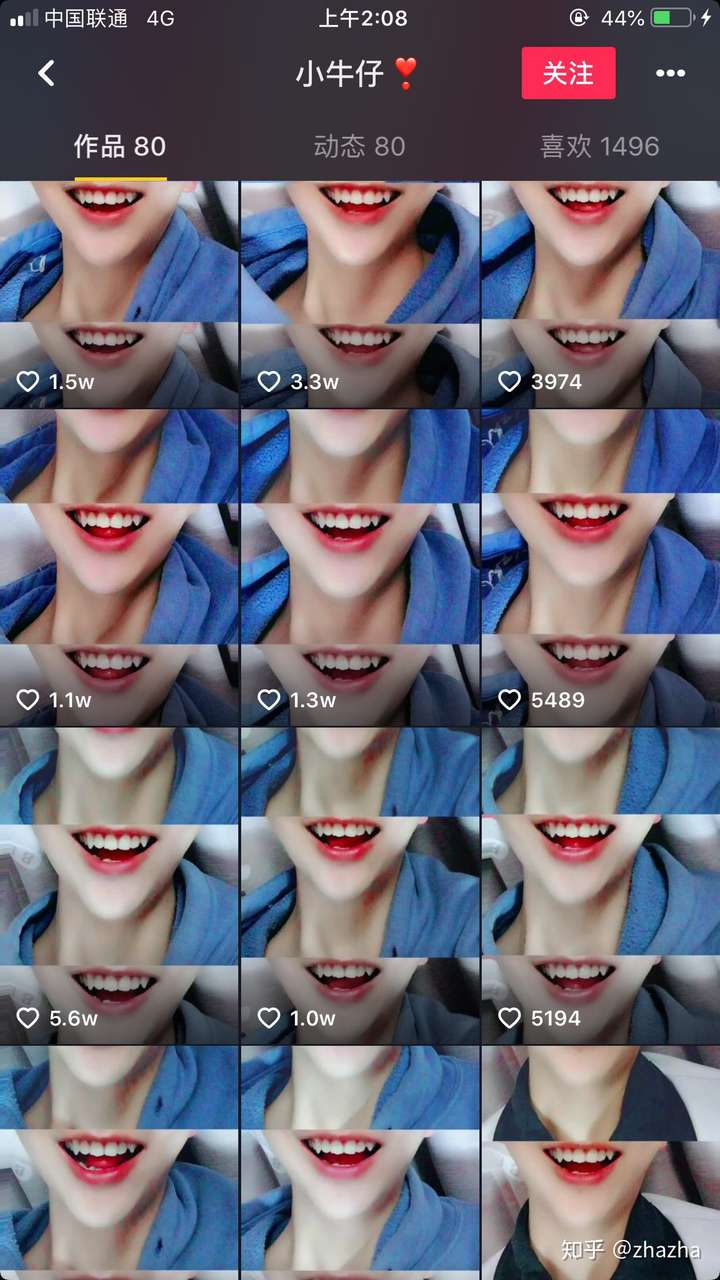This screenshot has height=1280, width=720.
Task: Select the 作品 80 tab
Action: point(119,146)
